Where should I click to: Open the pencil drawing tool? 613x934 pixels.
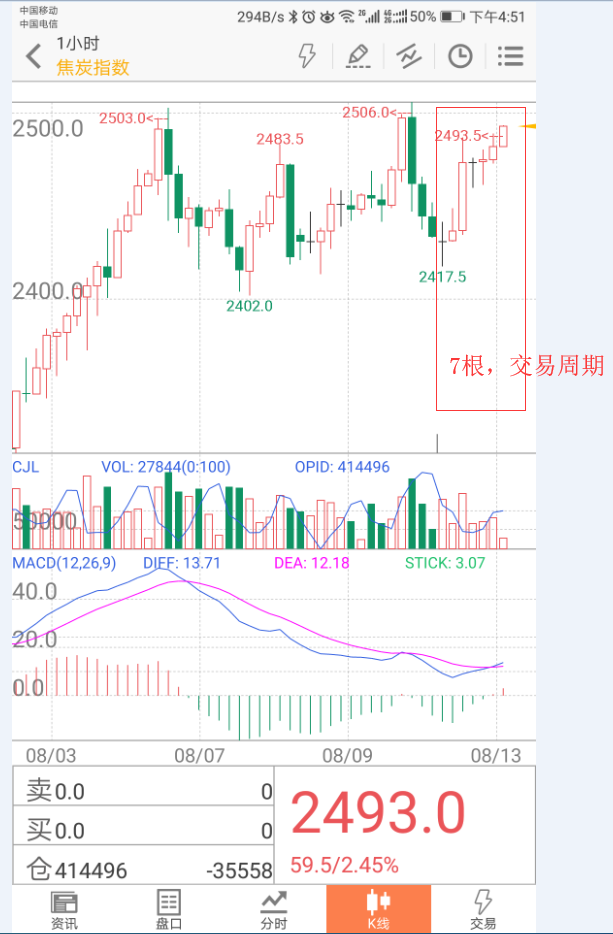[357, 56]
